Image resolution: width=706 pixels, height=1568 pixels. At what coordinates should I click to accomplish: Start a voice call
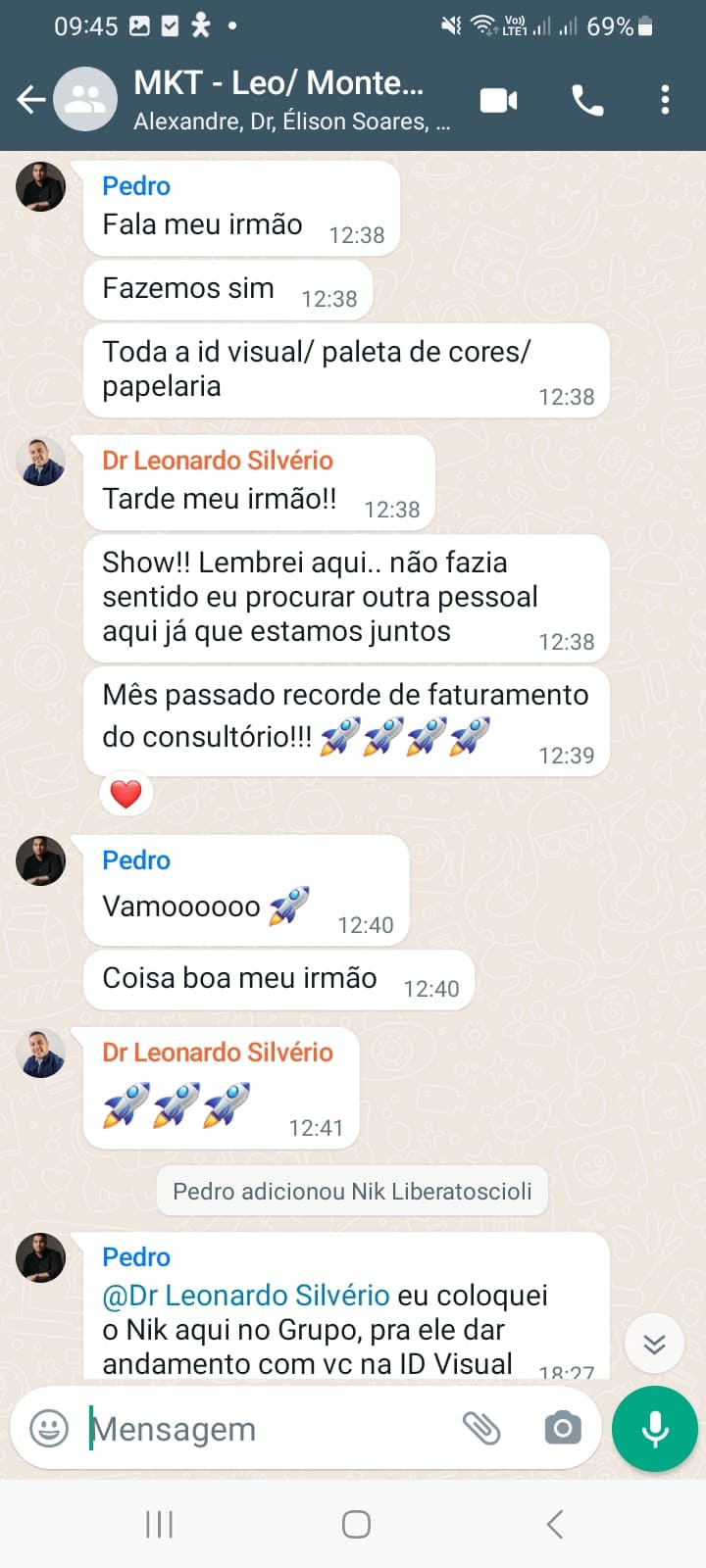coord(588,99)
